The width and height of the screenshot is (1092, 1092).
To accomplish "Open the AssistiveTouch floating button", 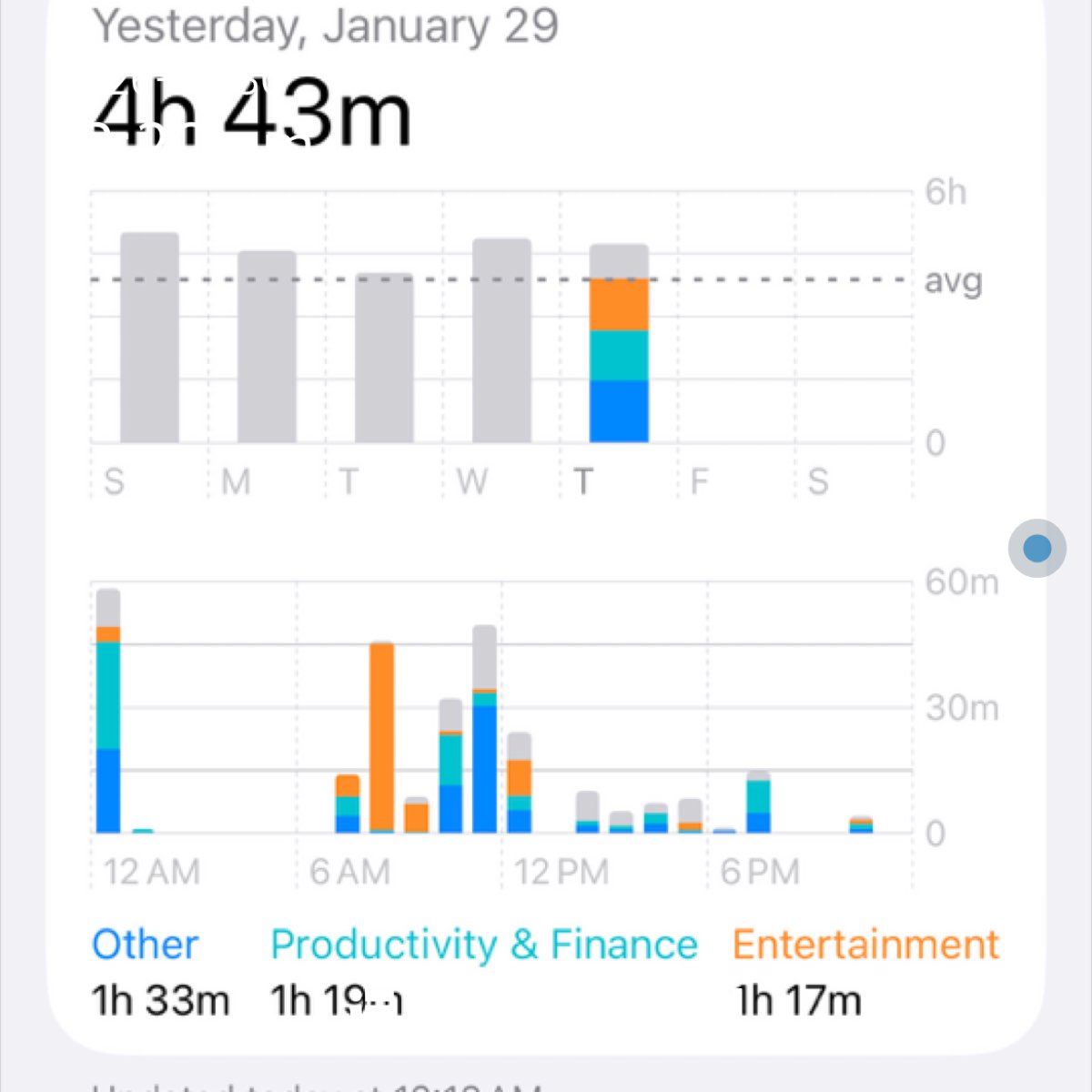I will [x=1036, y=548].
